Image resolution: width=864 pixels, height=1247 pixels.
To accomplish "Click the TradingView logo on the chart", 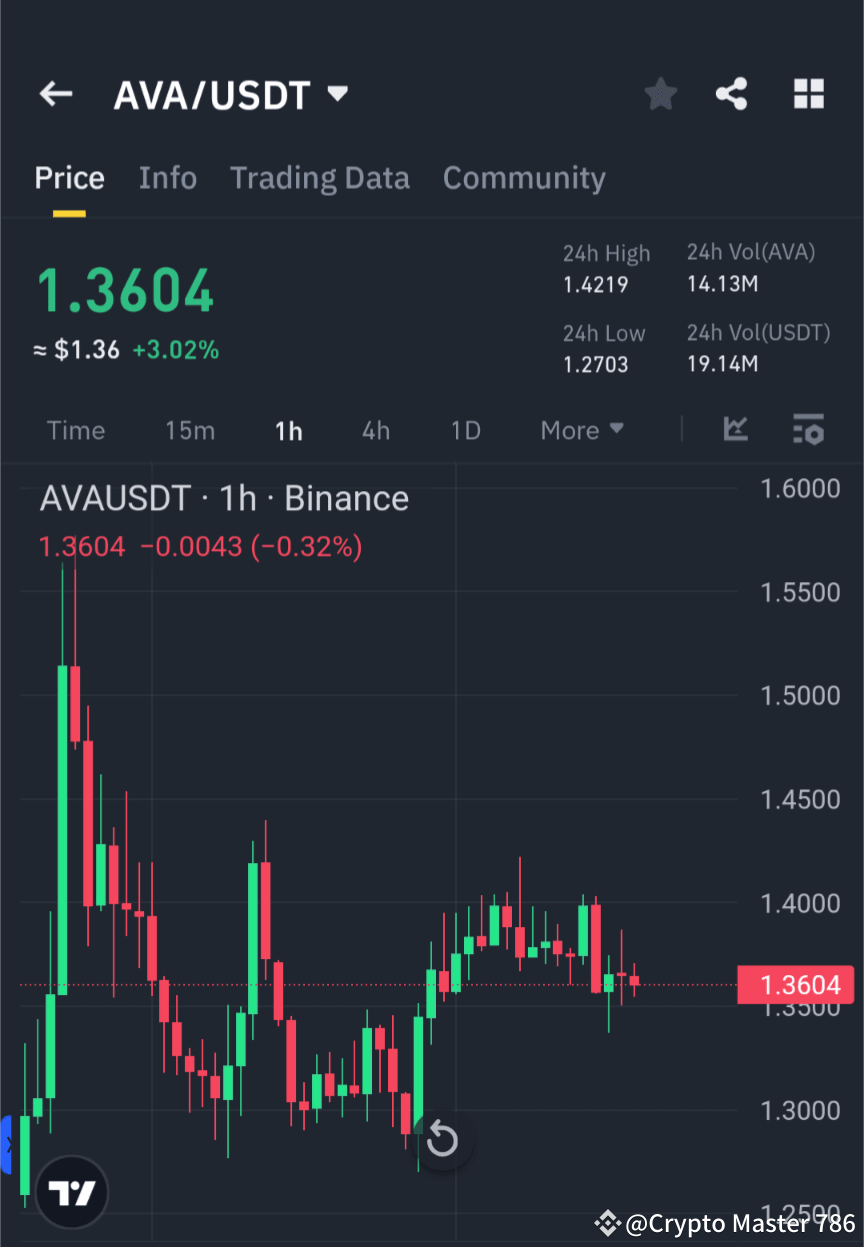I will (70, 1191).
